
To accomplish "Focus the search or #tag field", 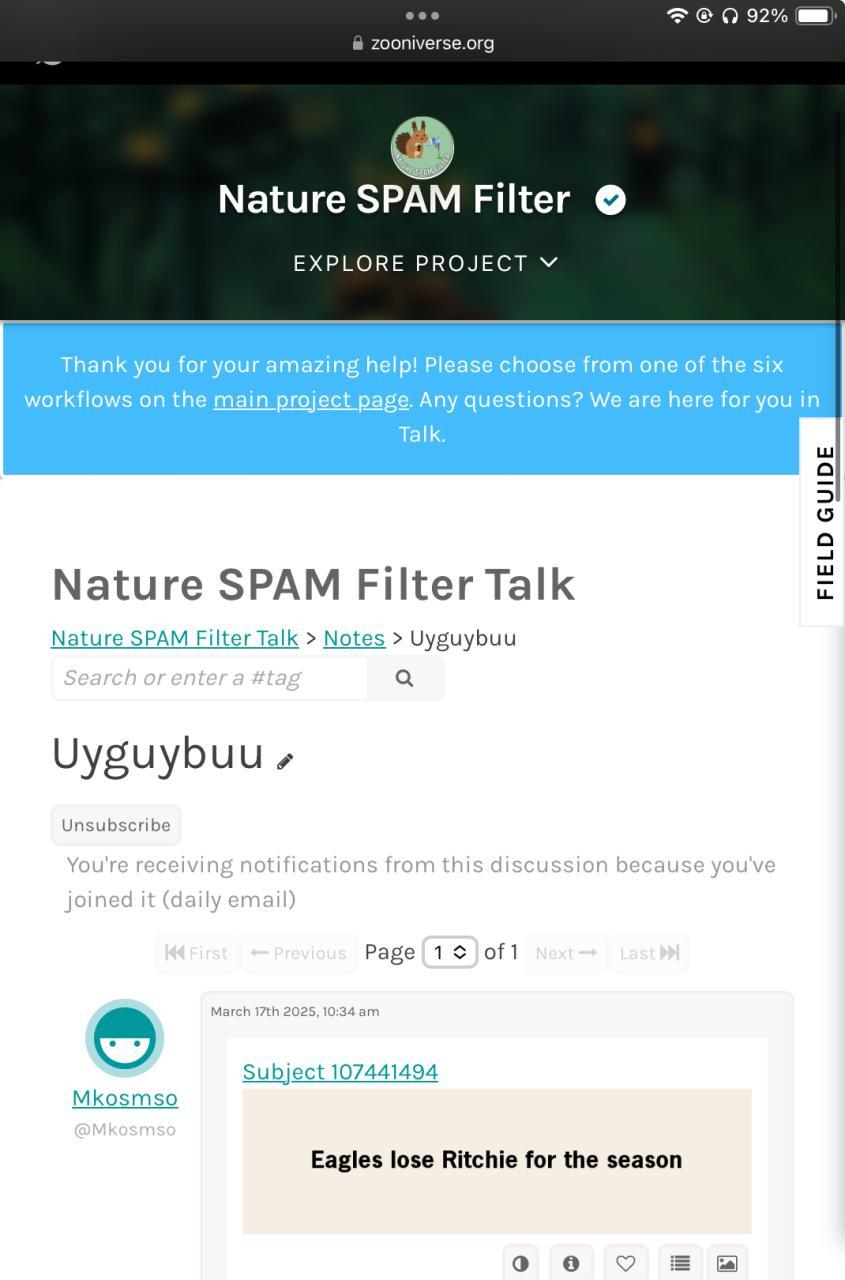I will 210,678.
